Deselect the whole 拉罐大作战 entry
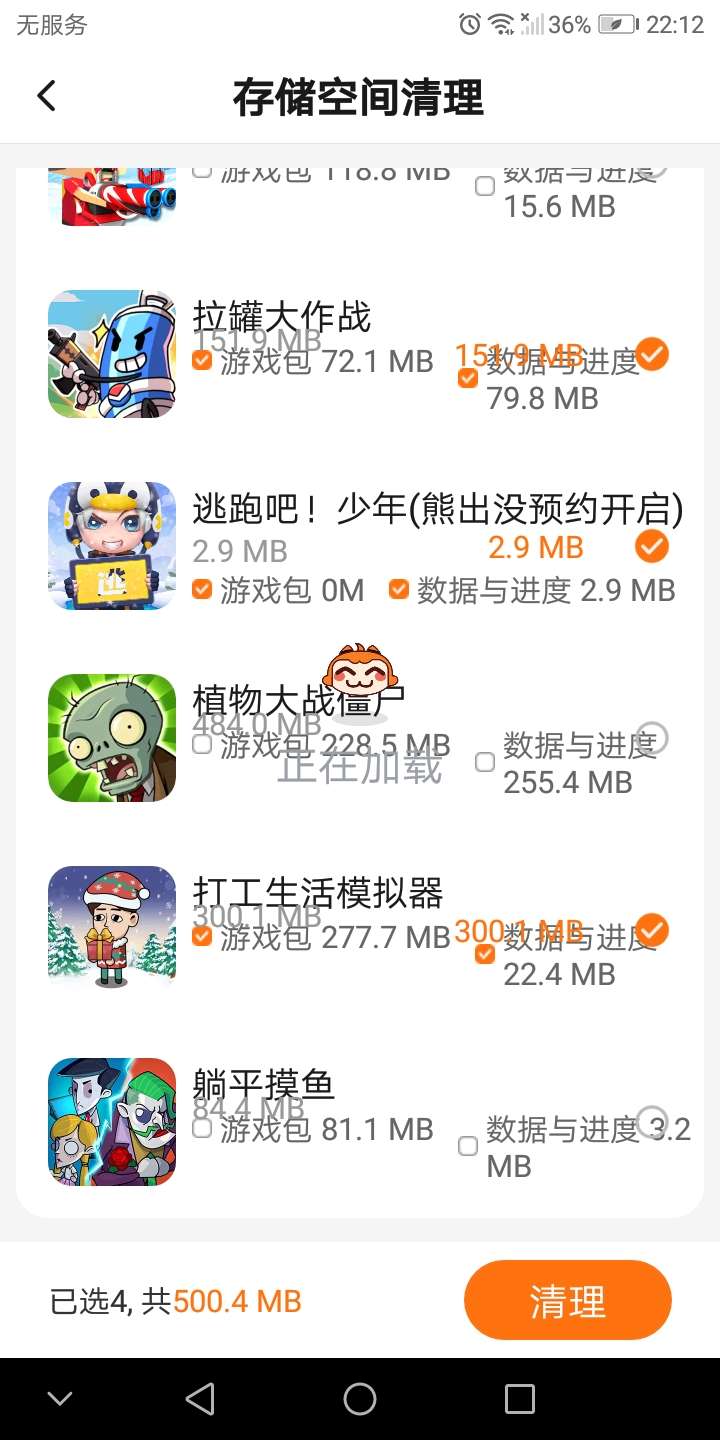 tap(652, 353)
